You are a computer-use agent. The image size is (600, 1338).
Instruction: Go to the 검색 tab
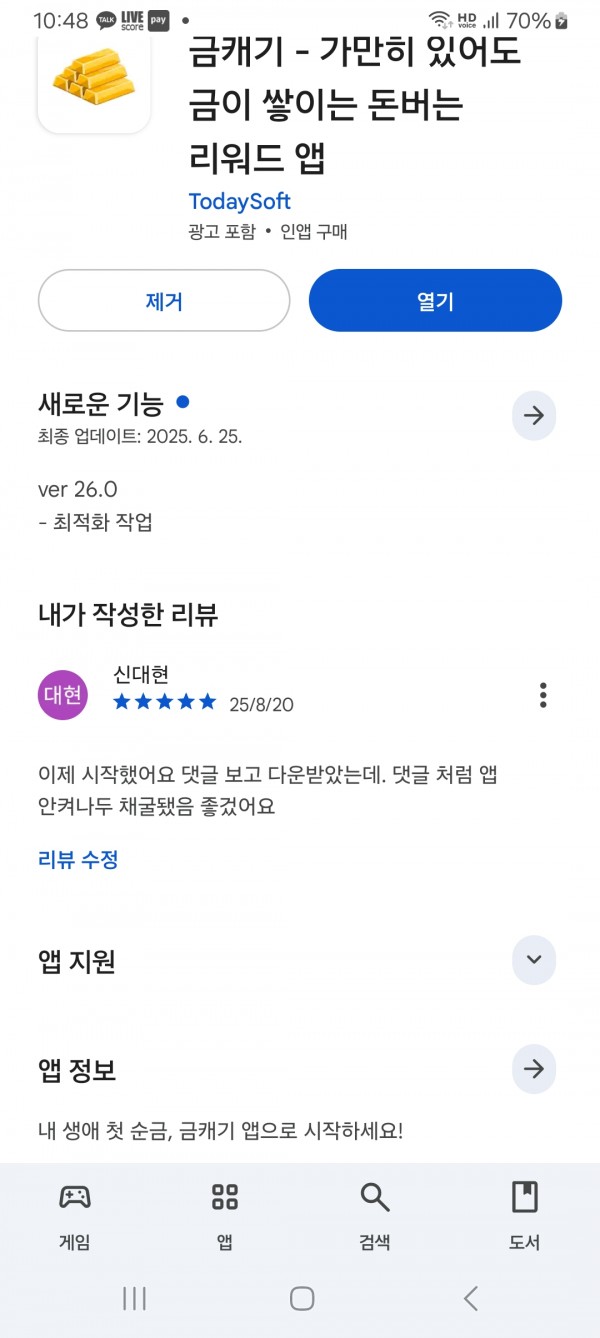click(375, 1216)
